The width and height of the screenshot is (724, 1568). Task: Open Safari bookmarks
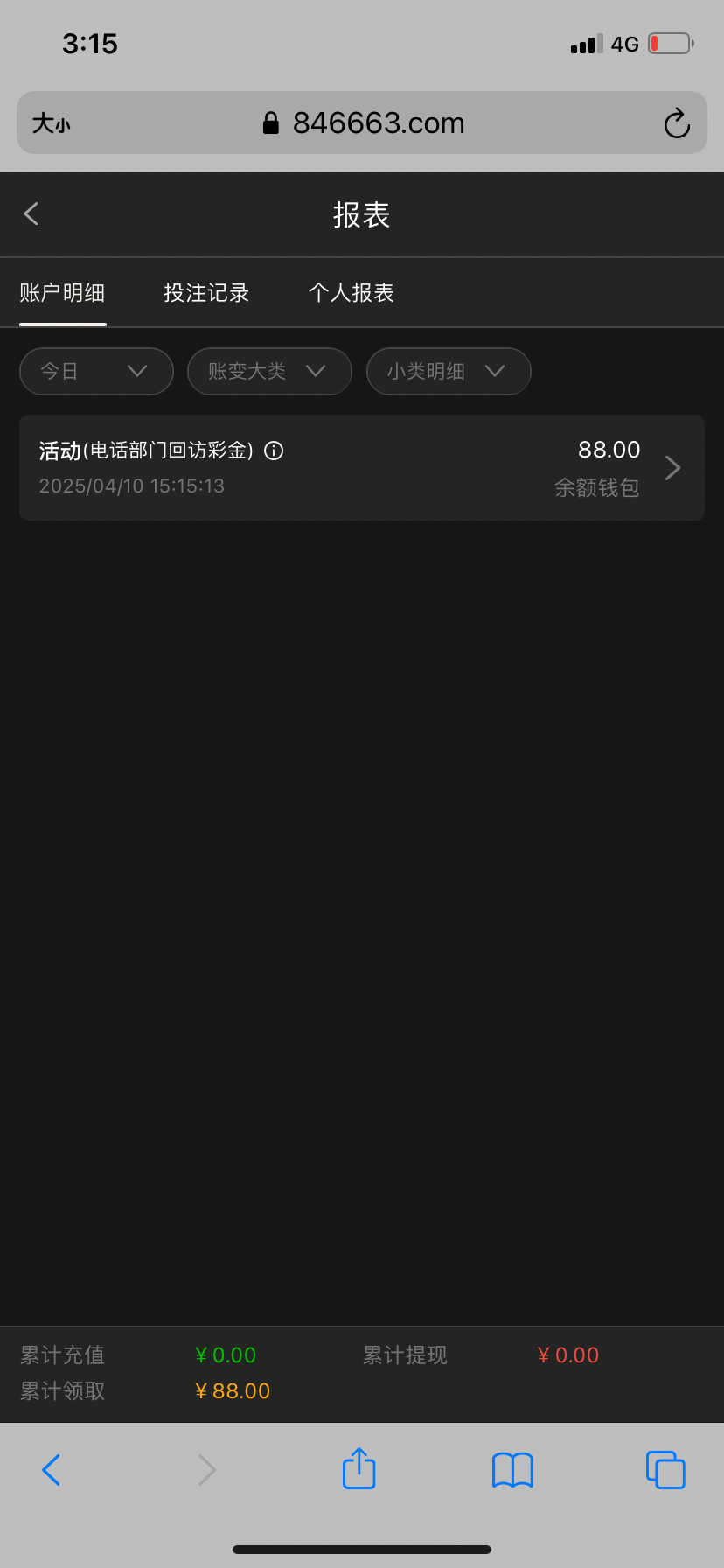[x=512, y=1469]
